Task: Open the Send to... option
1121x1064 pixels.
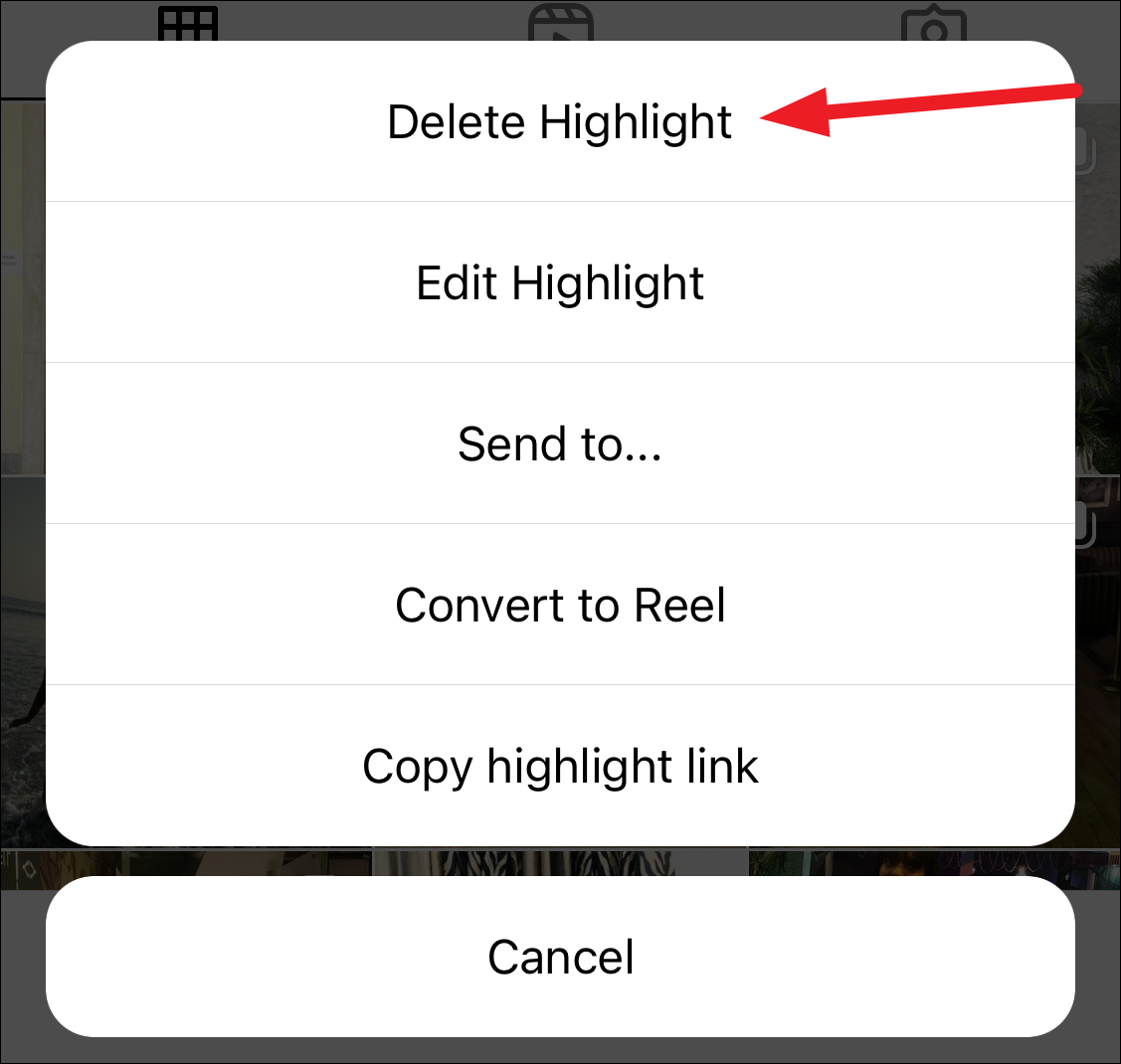Action: coord(560,444)
